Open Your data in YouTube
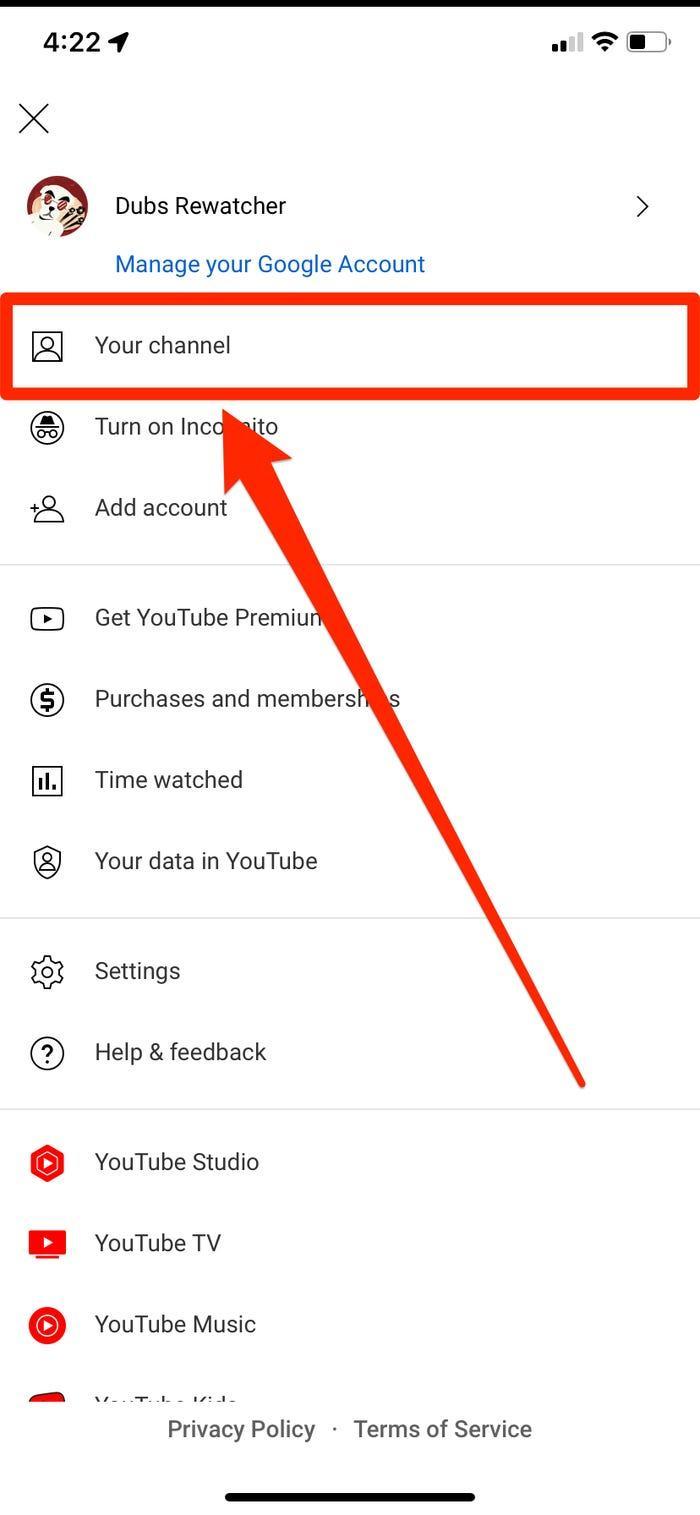The image size is (700, 1515). pos(205,861)
